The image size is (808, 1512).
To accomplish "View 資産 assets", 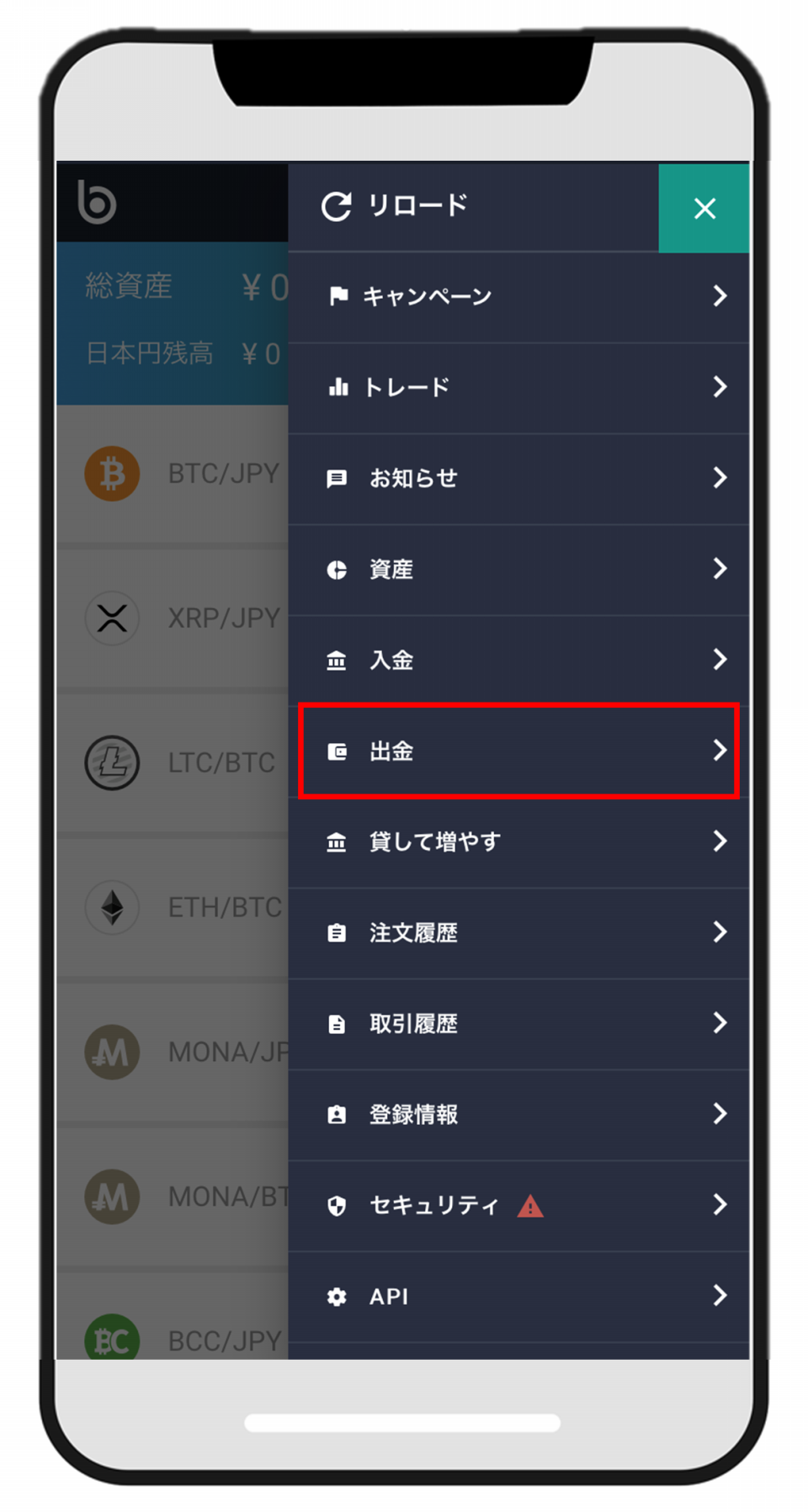I will [x=518, y=570].
